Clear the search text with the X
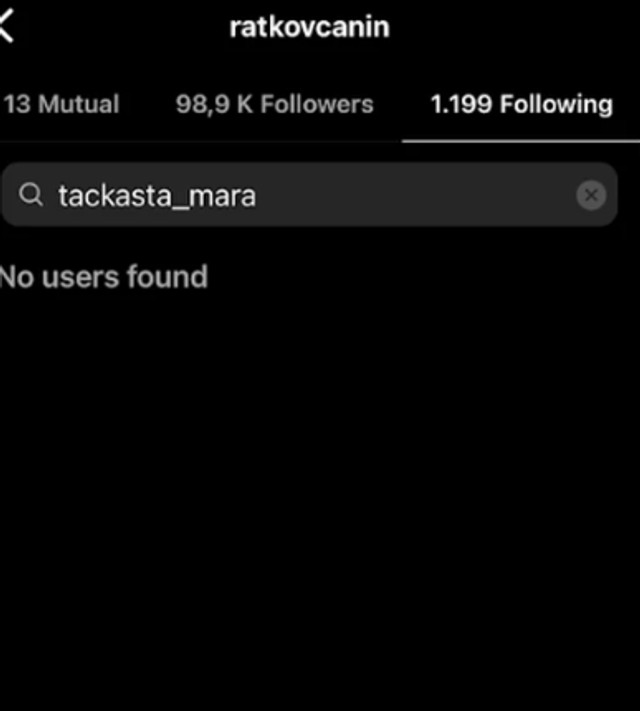 pyautogui.click(x=591, y=195)
